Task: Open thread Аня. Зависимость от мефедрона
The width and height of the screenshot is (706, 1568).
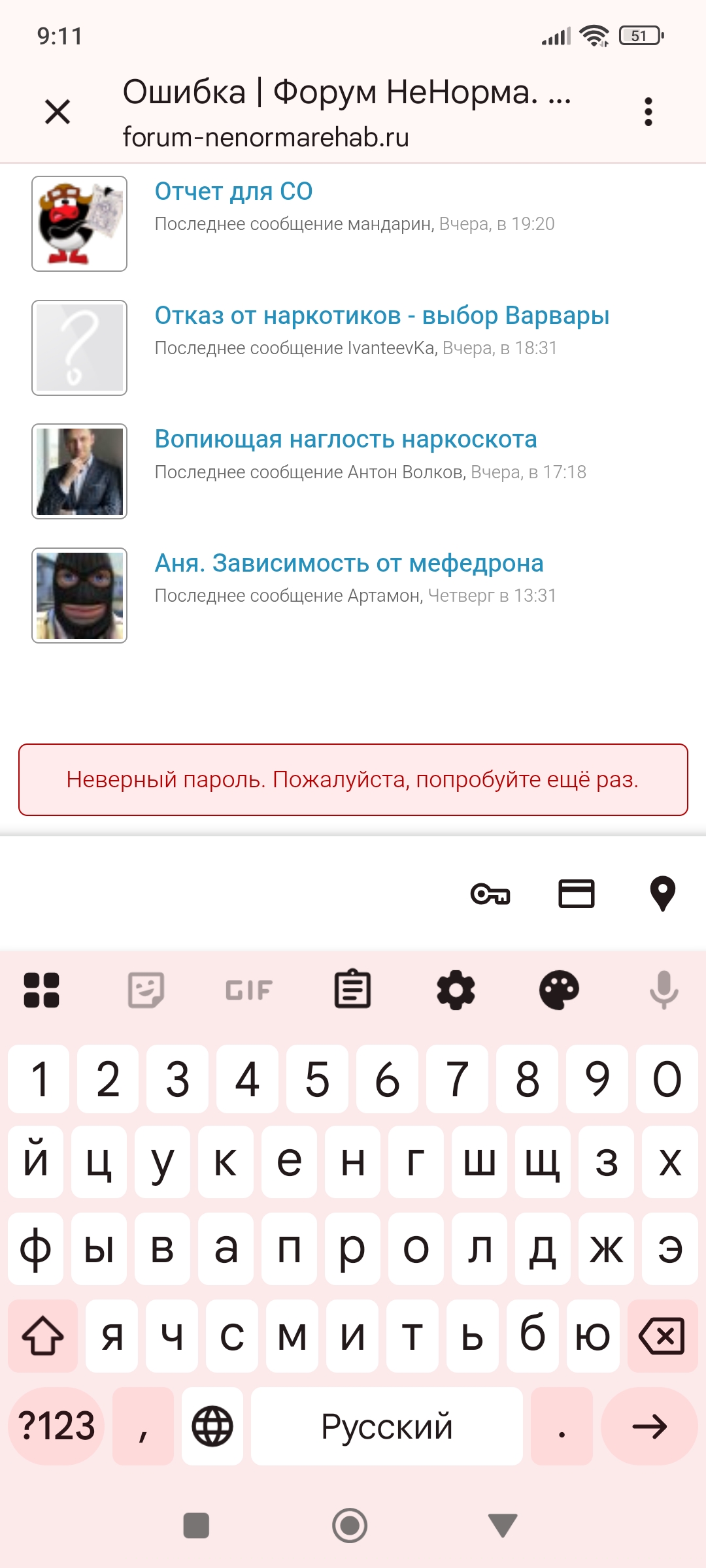Action: [x=349, y=563]
